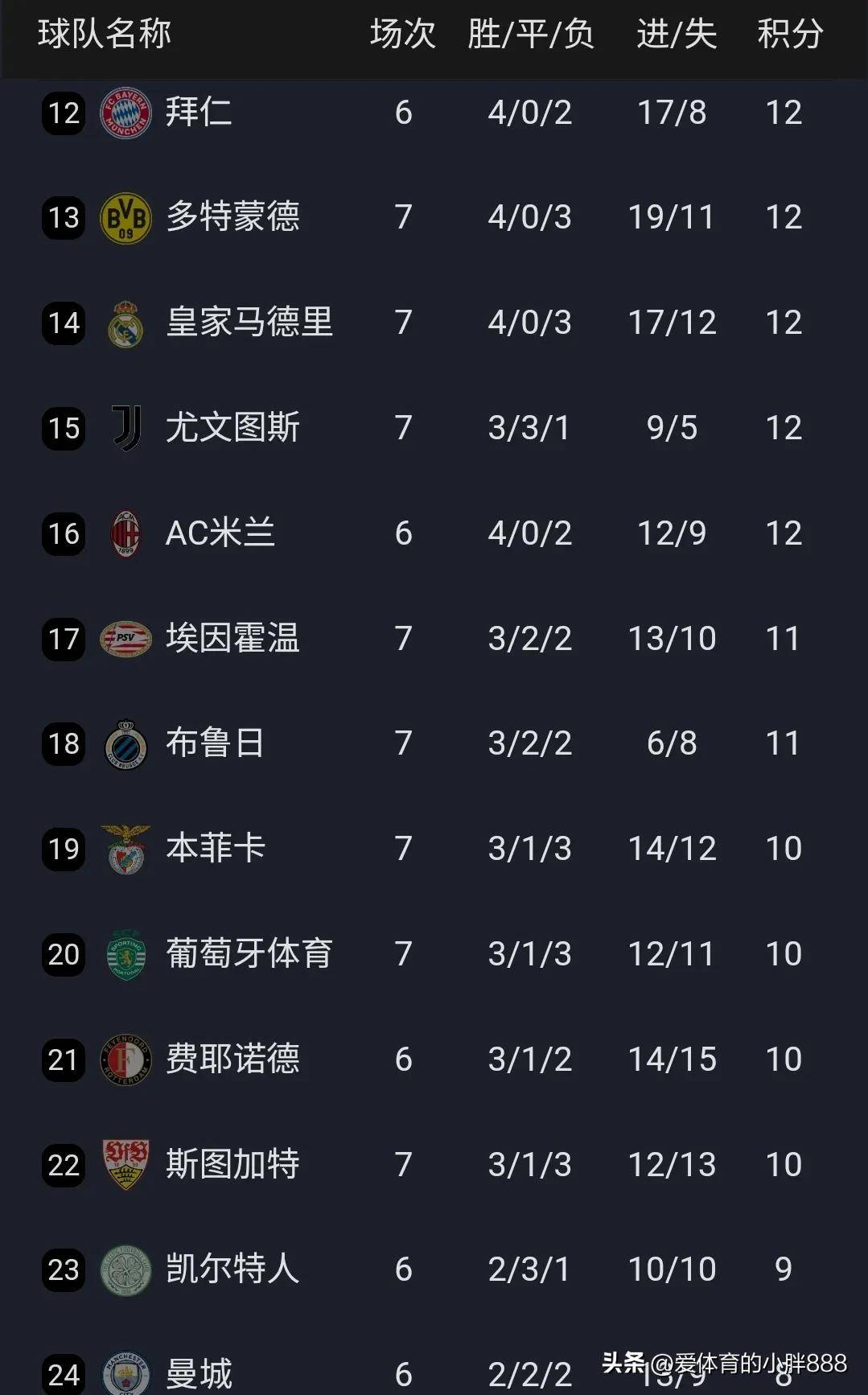Select the Club Brugge crest icon
The image size is (868, 1395).
pyautogui.click(x=125, y=743)
